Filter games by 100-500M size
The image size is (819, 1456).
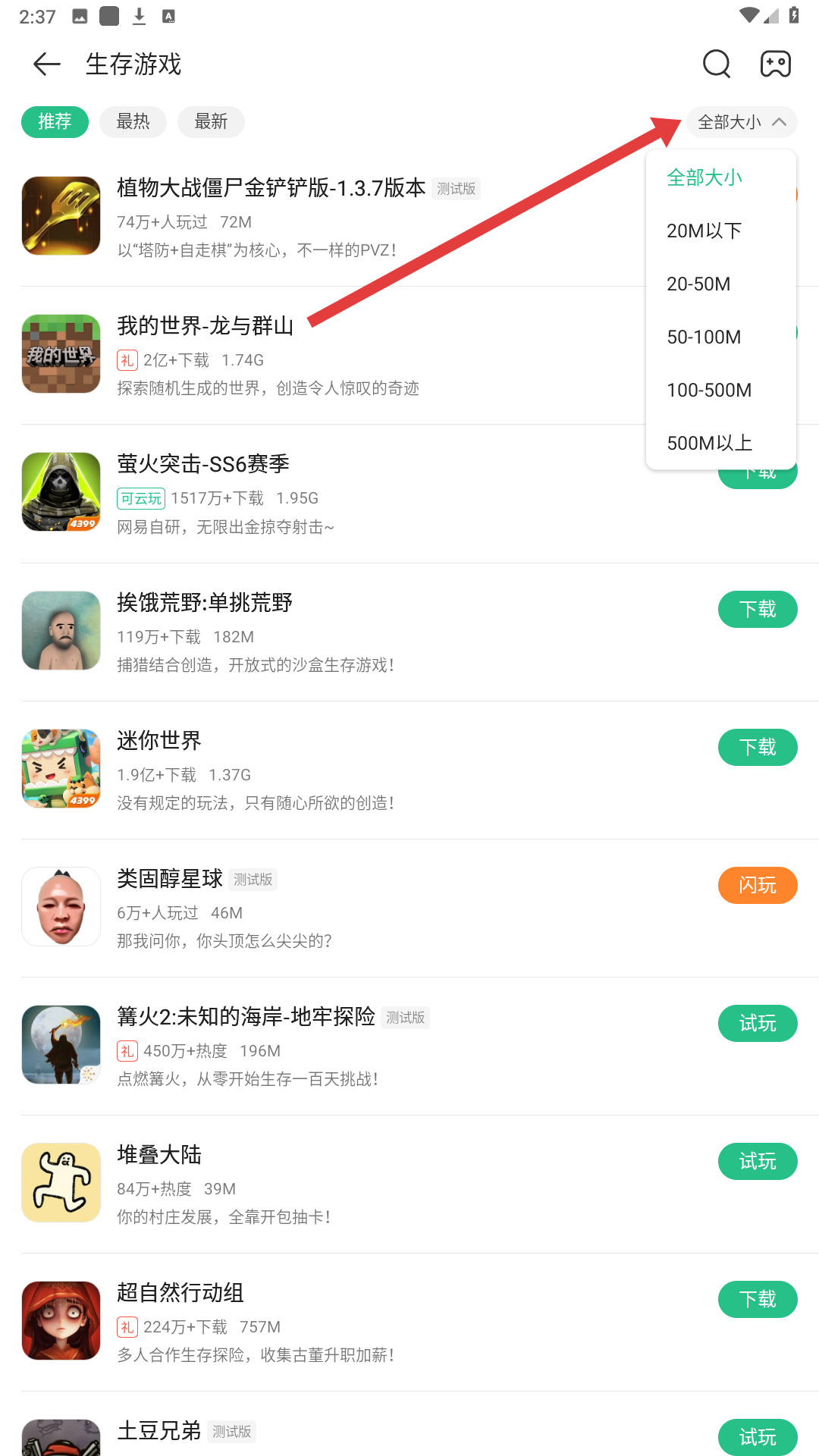coord(709,390)
